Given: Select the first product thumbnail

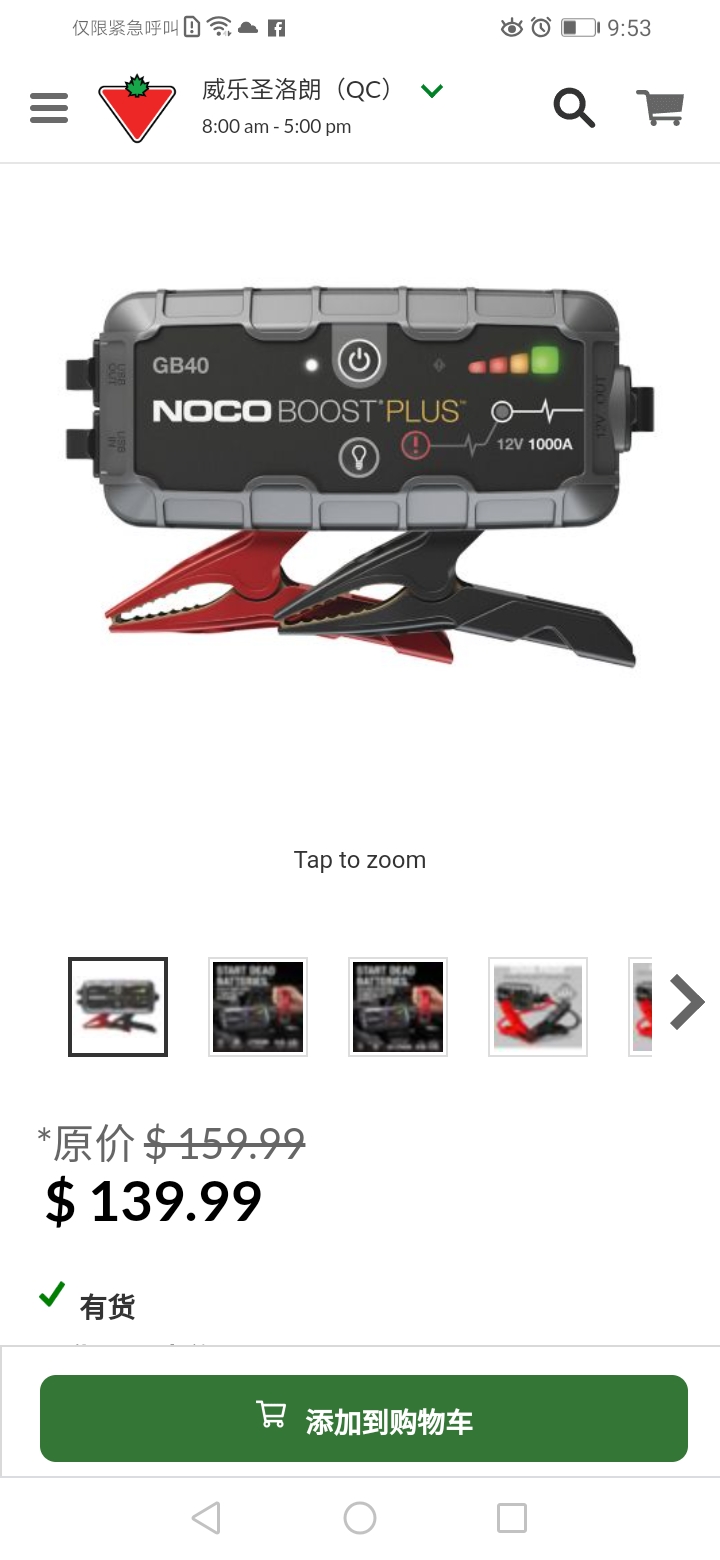Looking at the screenshot, I should coord(118,1007).
